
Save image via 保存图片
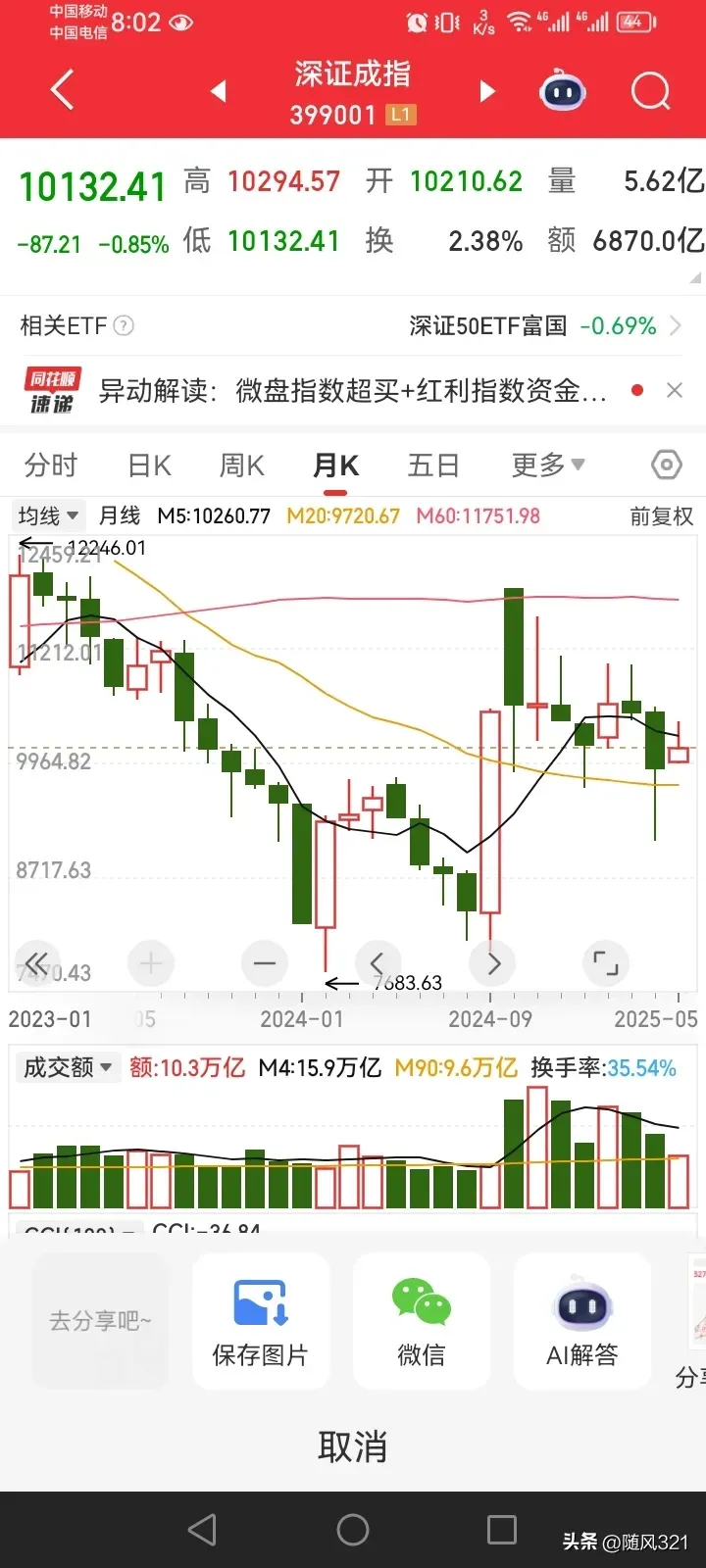(261, 1321)
